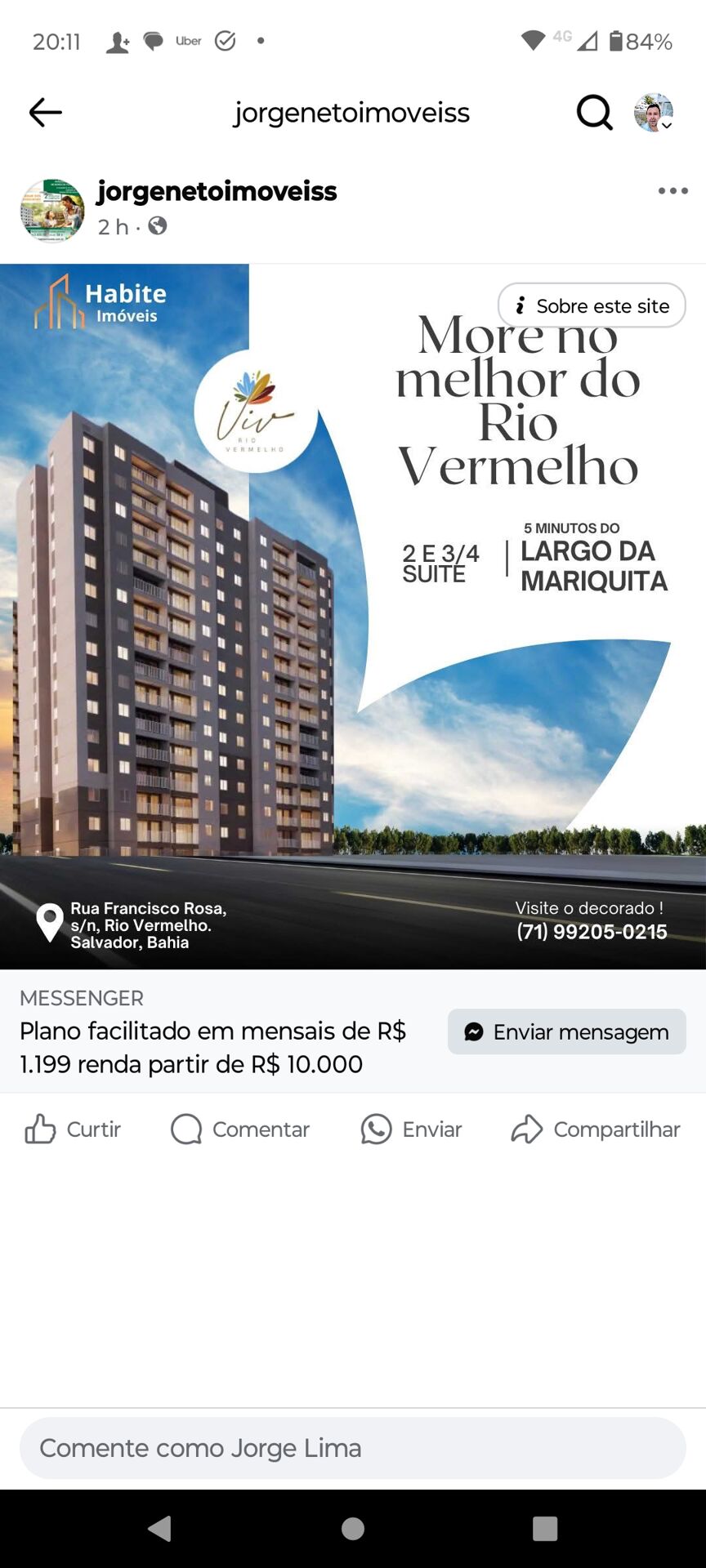Open the post's three-dot options menu
Viewport: 706px width, 1568px height.
tap(672, 191)
